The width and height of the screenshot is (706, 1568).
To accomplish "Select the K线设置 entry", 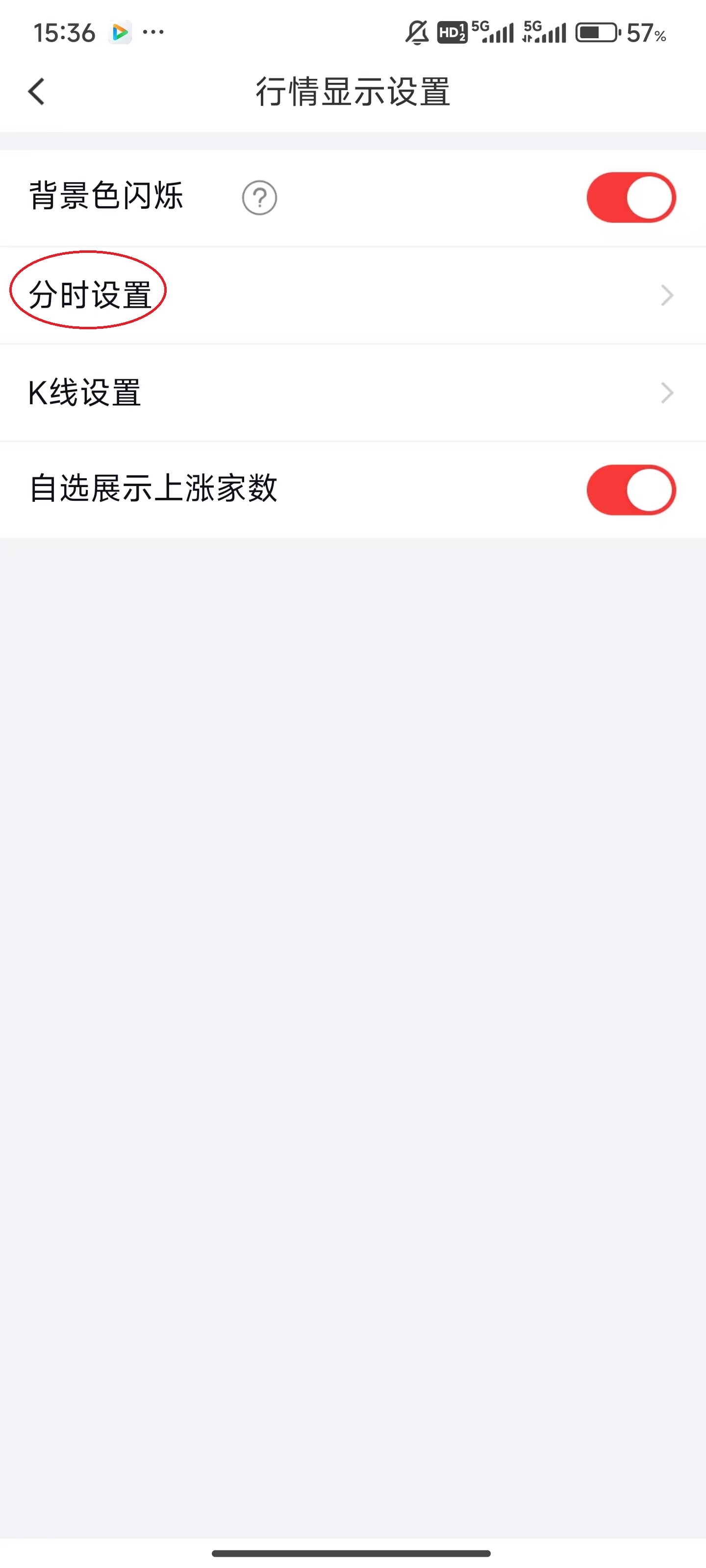I will [86, 392].
